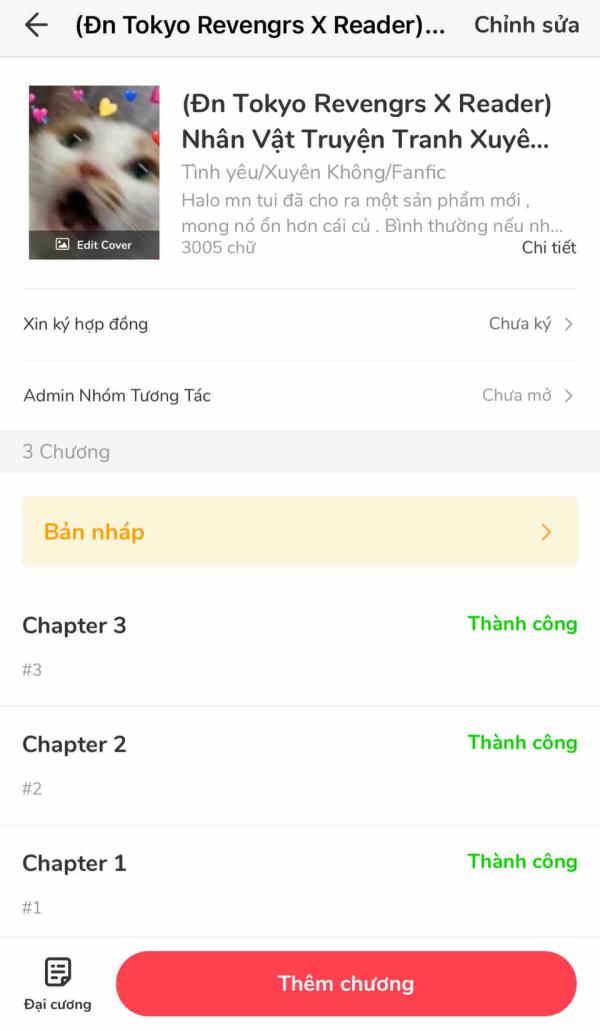The image size is (600, 1031).
Task: Open Chapter 2
Action: [x=300, y=765]
